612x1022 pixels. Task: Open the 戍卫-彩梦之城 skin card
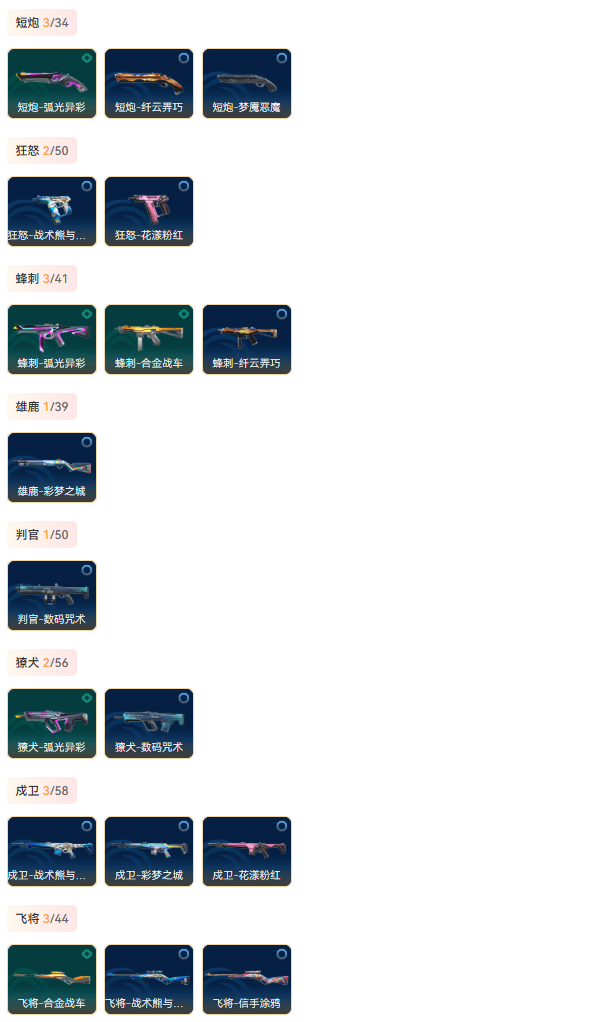click(149, 851)
